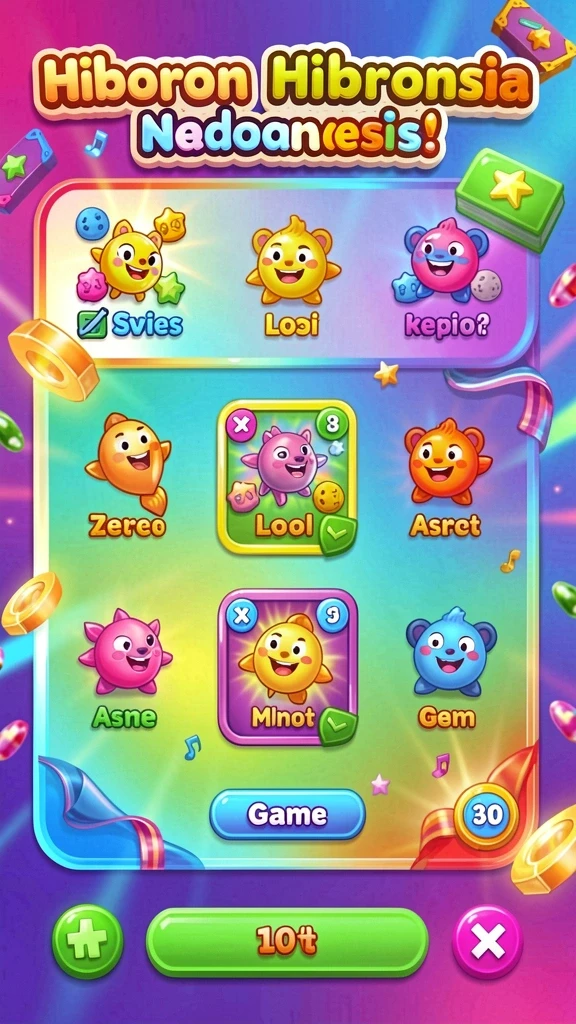Tap the blue Game button
576x1024 pixels.
(x=287, y=814)
